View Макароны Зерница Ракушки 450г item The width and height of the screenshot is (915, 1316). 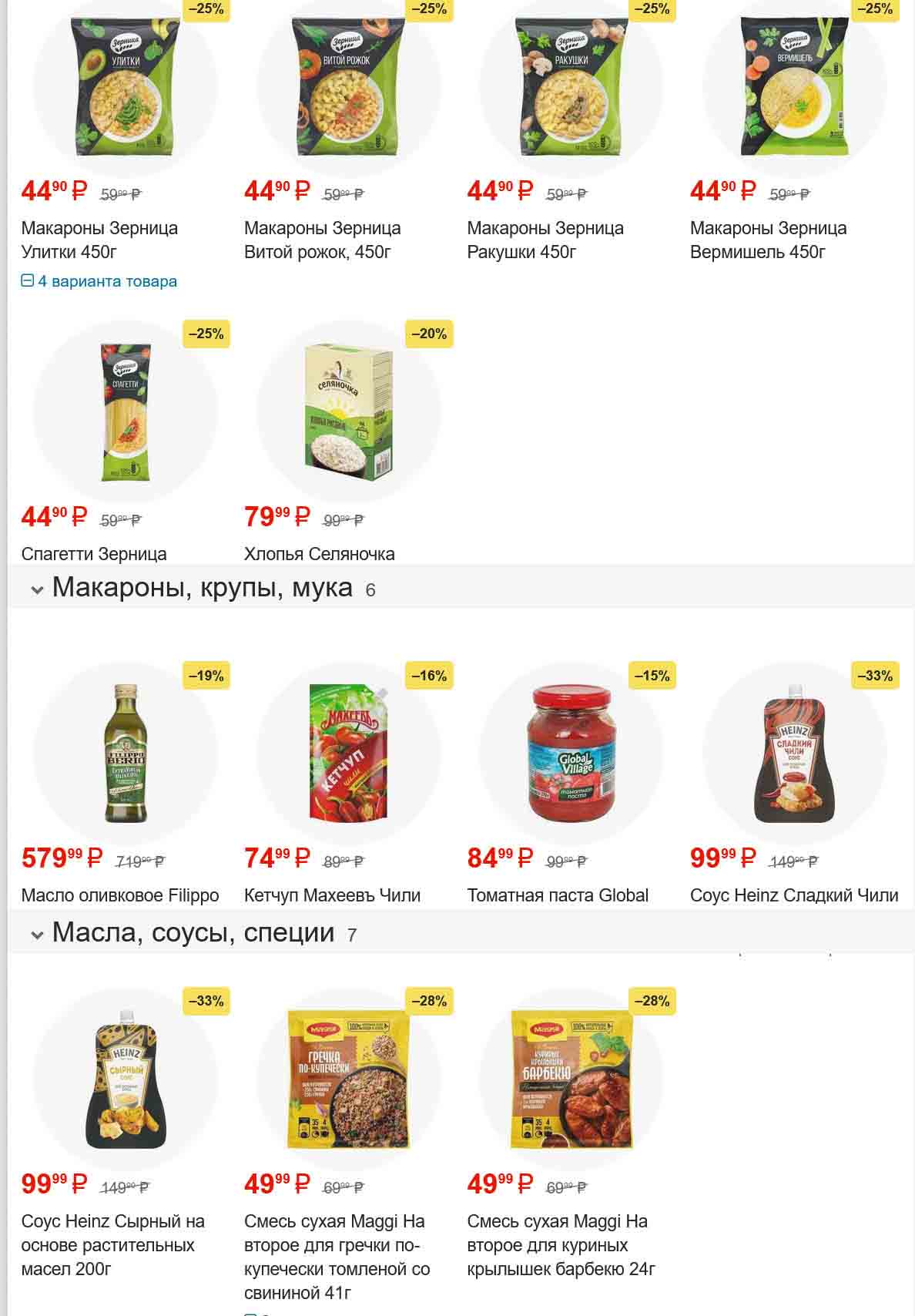coord(545,240)
